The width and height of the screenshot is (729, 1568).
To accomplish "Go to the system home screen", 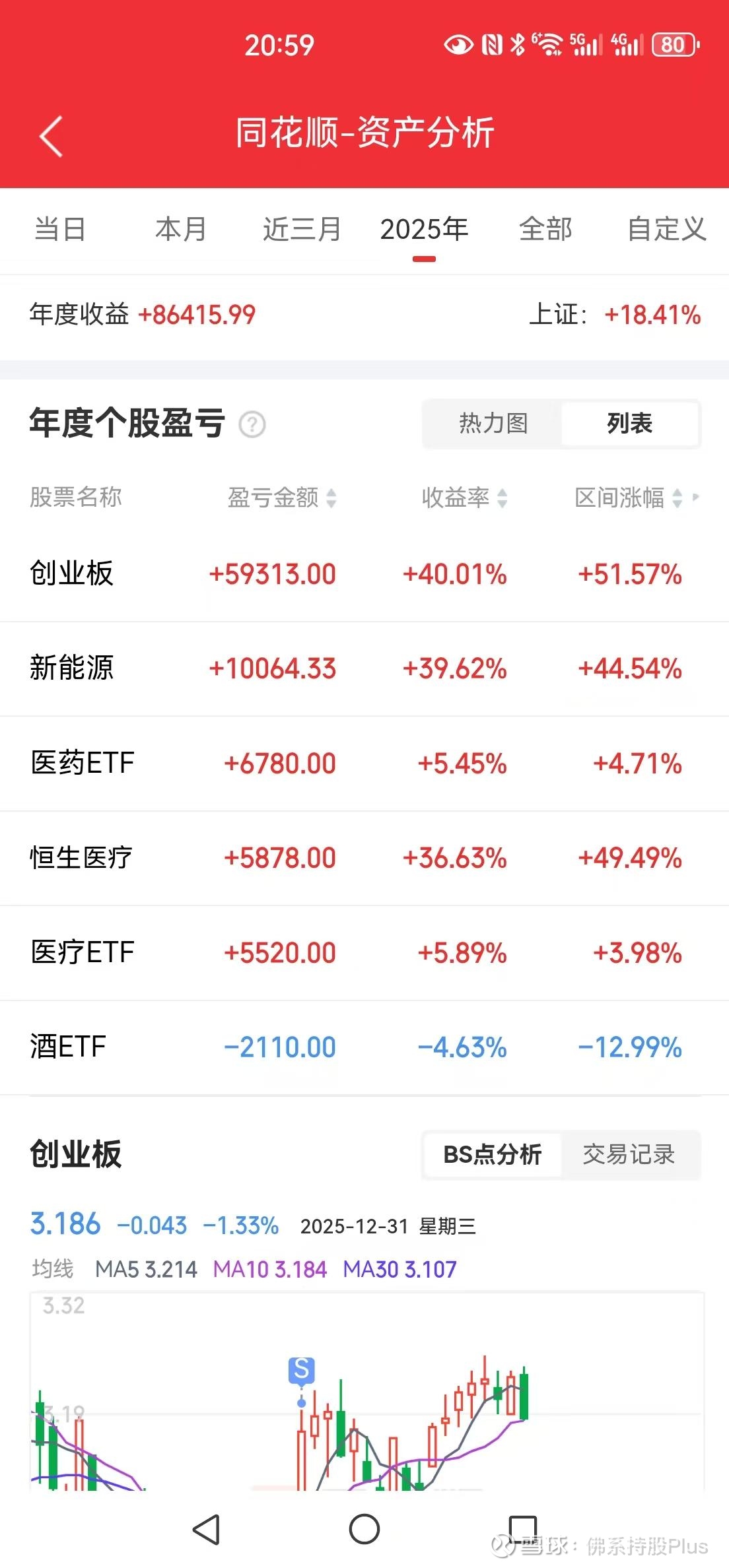I will pyautogui.click(x=364, y=1529).
